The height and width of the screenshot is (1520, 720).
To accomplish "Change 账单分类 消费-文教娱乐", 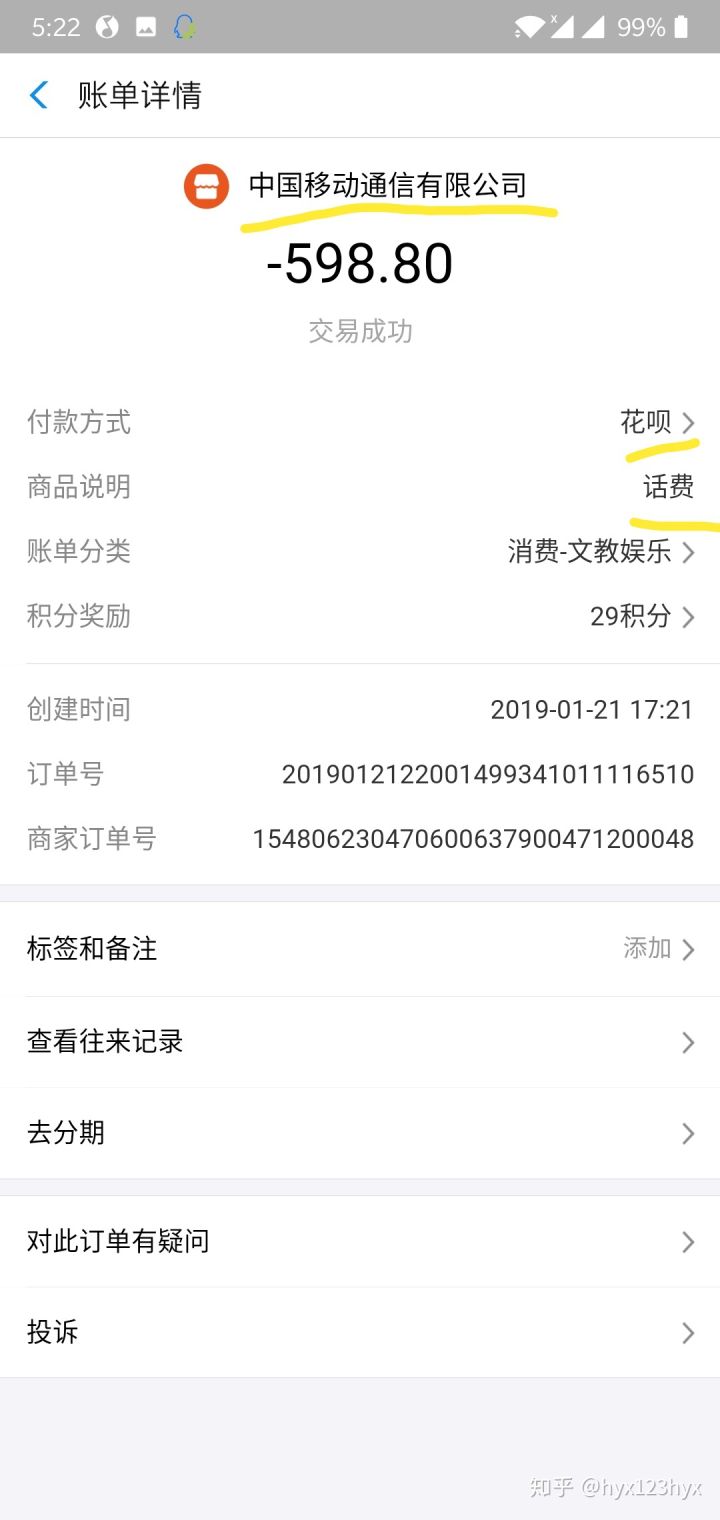I will pos(600,552).
